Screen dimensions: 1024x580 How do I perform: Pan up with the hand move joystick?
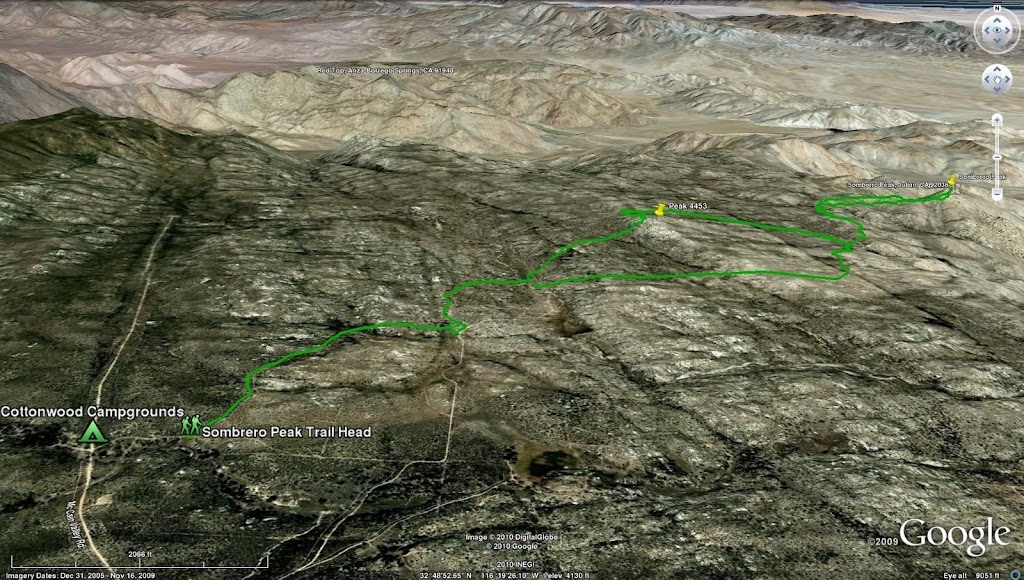point(997,69)
